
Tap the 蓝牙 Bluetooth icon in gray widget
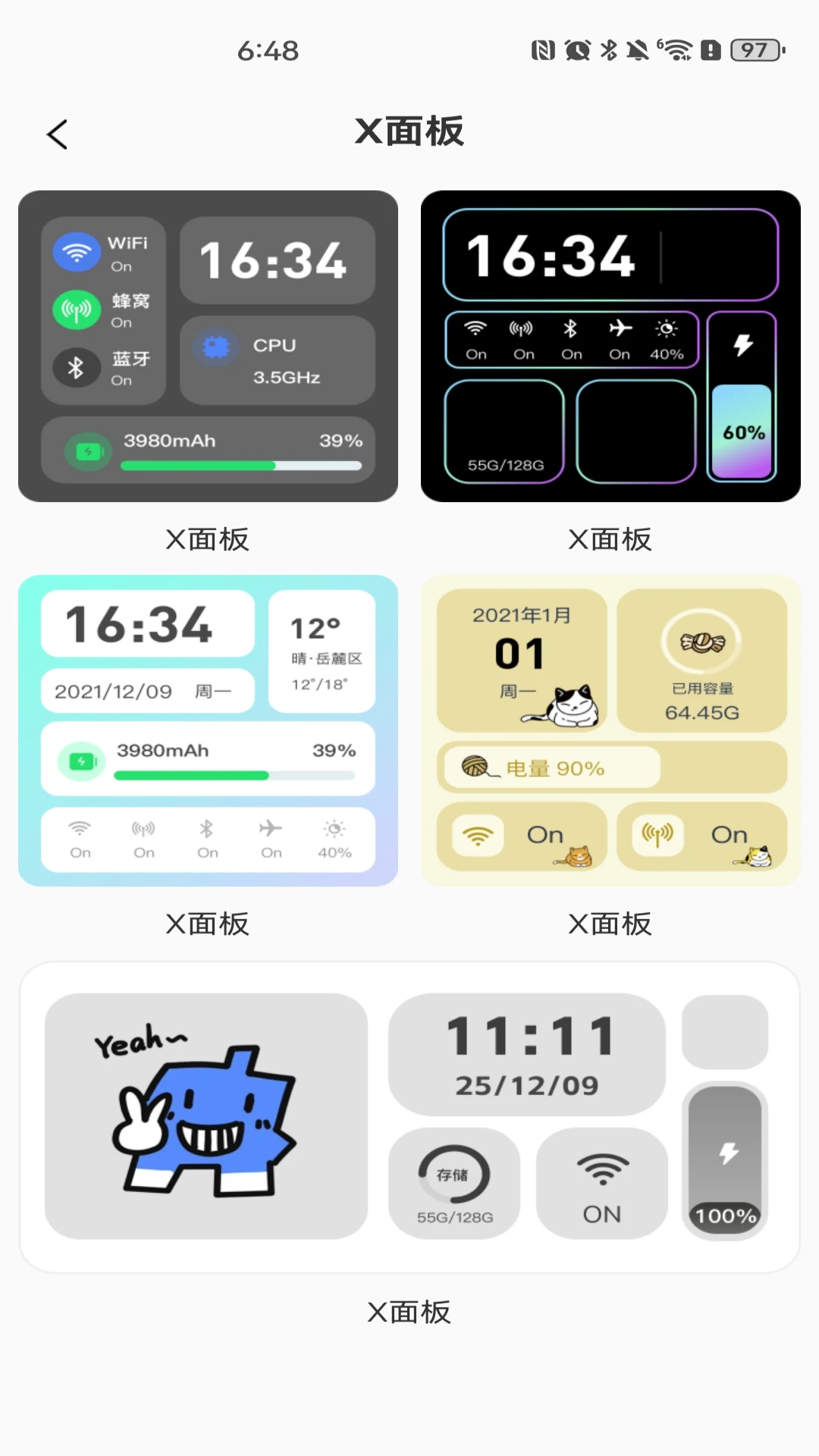pyautogui.click(x=75, y=368)
